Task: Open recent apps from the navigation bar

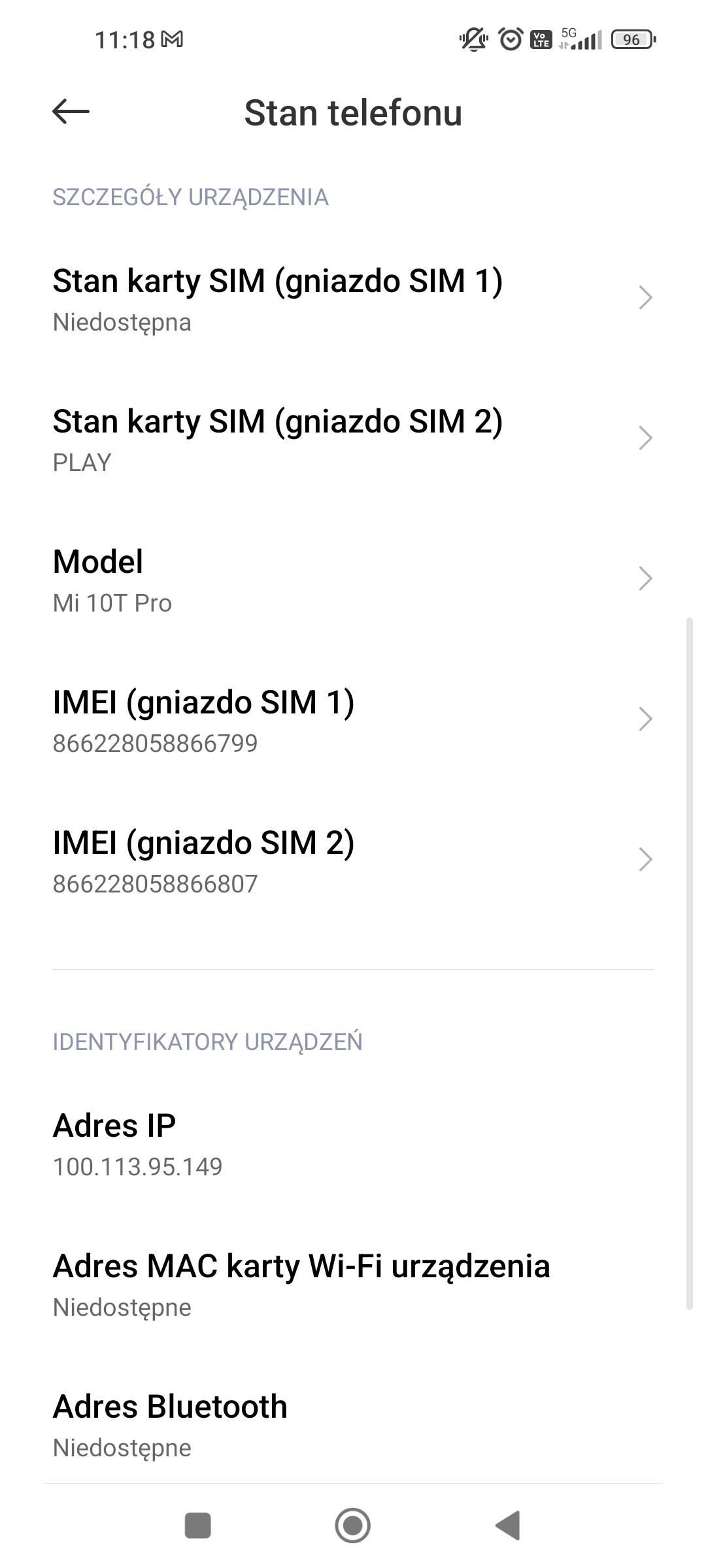Action: tap(198, 1526)
